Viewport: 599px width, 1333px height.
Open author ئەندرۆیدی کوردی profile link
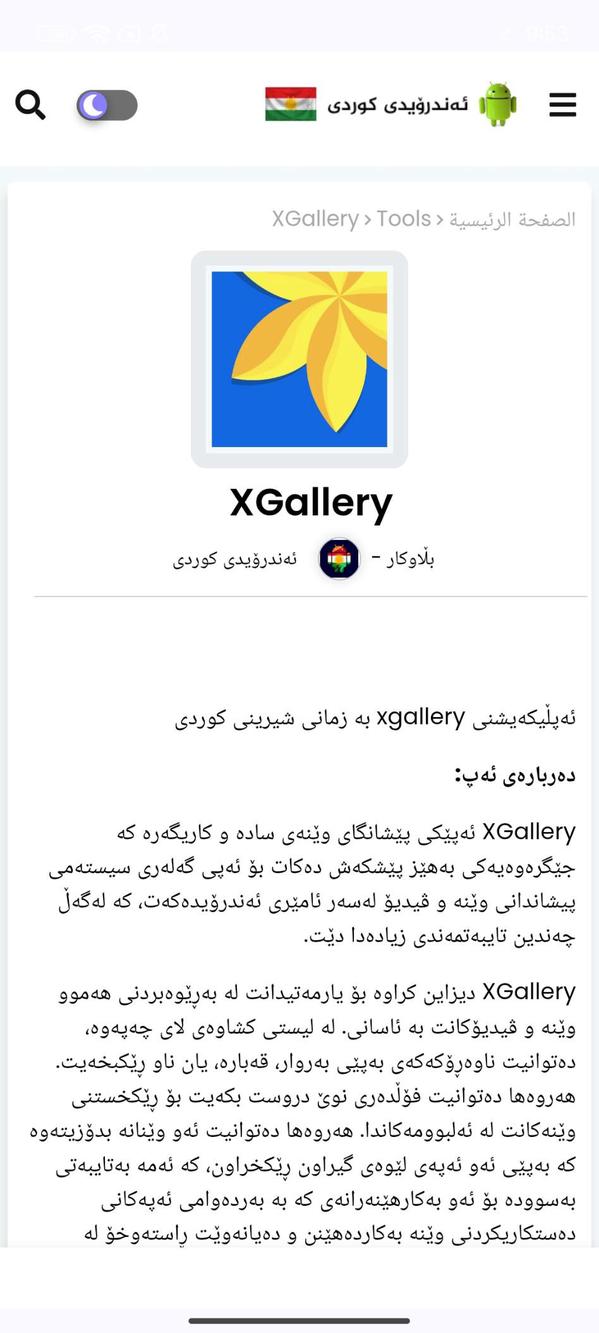pos(235,559)
